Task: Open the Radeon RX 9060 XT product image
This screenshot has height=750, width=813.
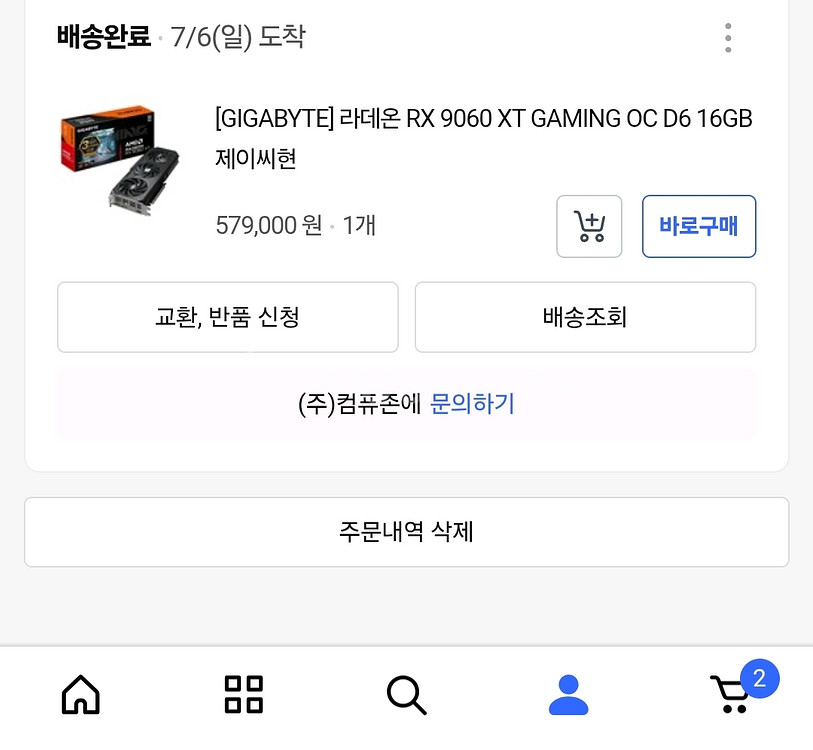Action: (x=119, y=160)
